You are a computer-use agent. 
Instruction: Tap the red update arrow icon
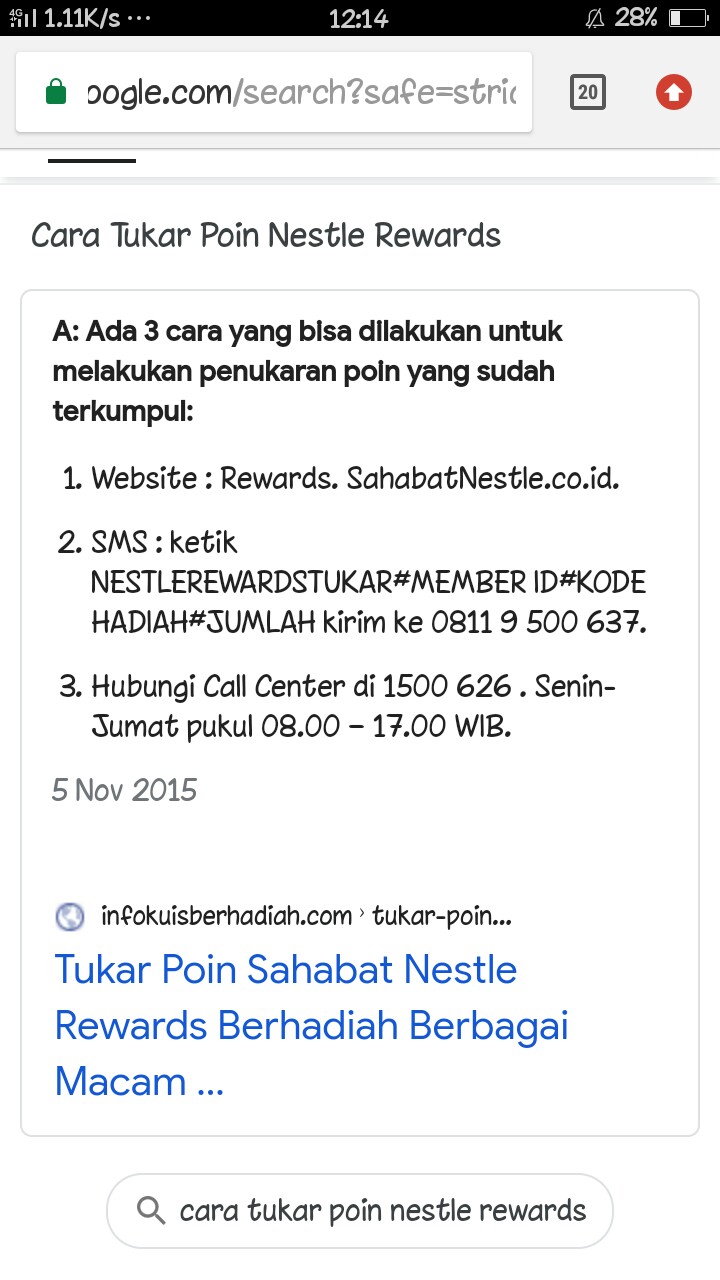[674, 93]
